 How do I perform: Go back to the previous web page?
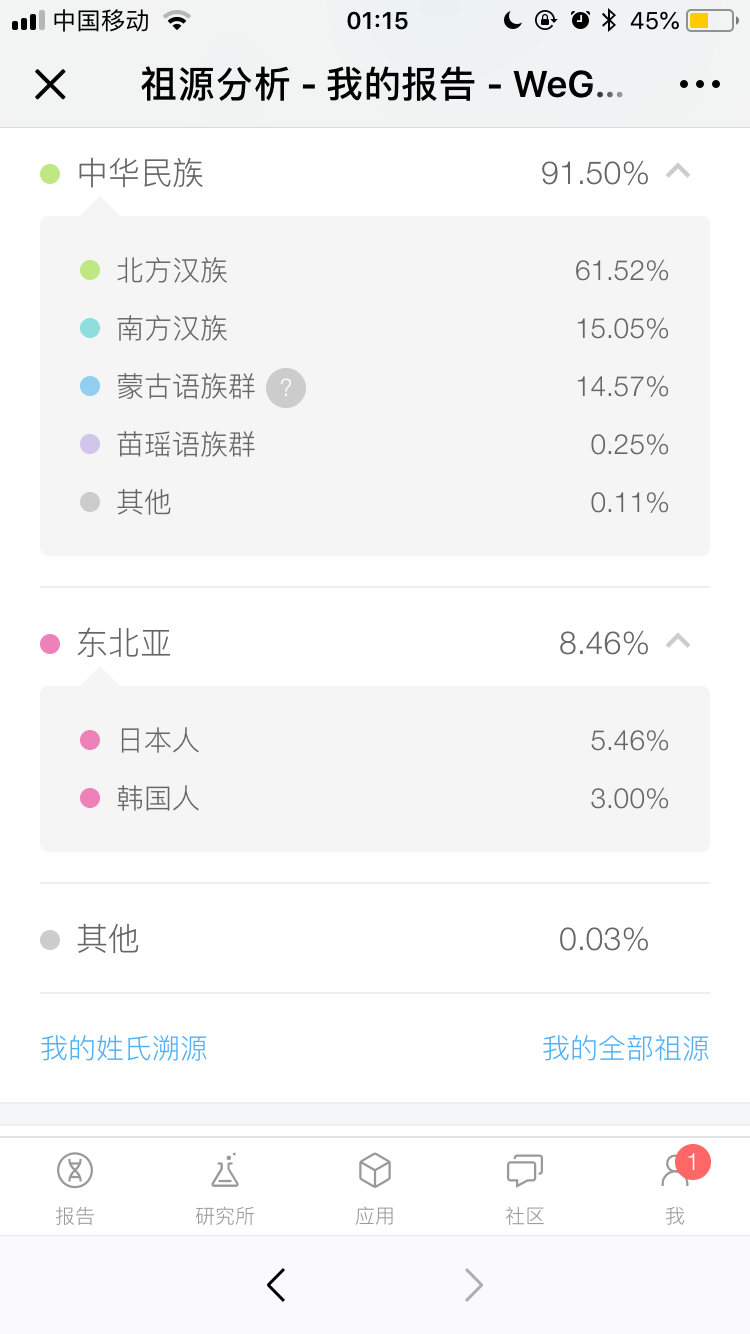pos(277,1285)
